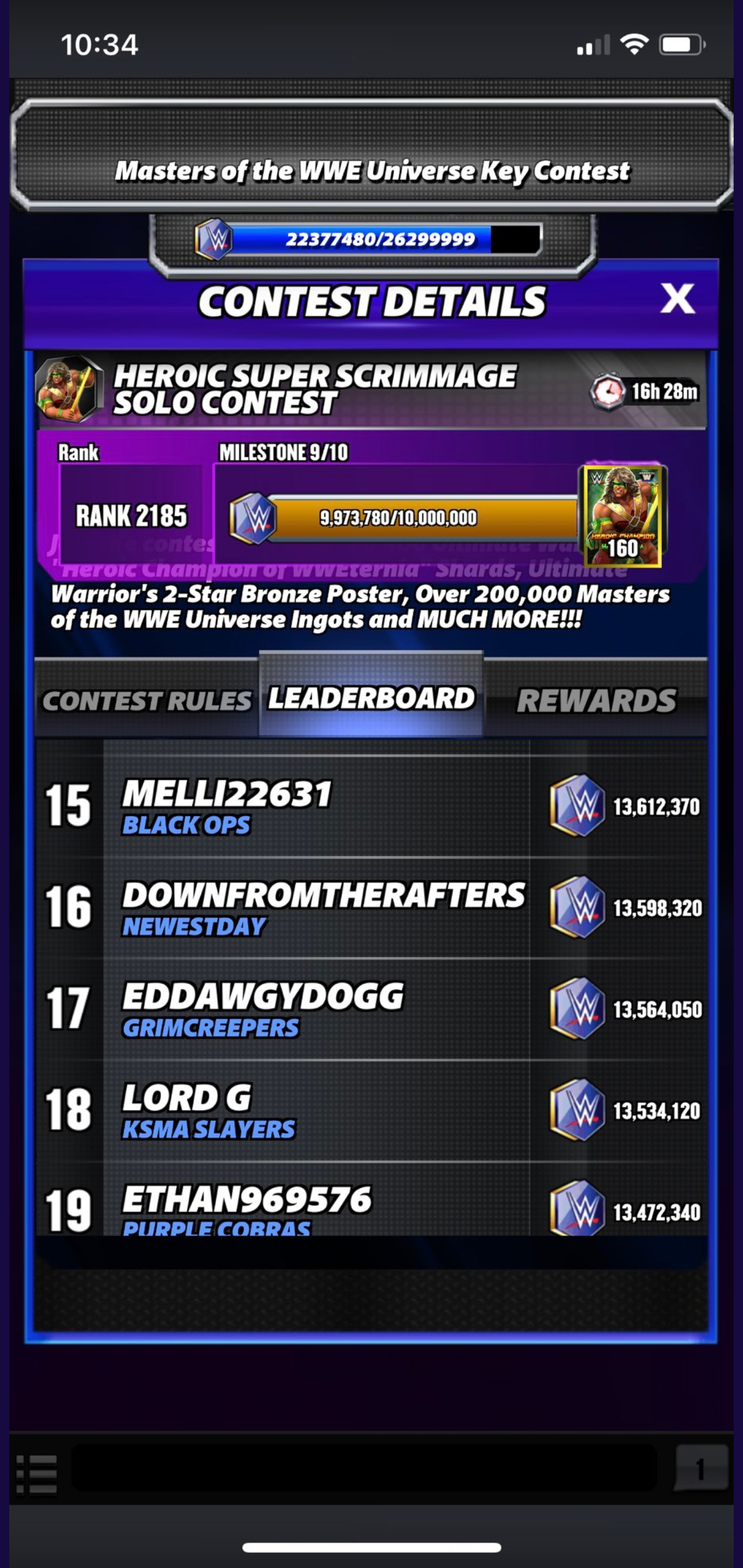Open ETHAN969576's leaderboard entry

[x=372, y=1199]
